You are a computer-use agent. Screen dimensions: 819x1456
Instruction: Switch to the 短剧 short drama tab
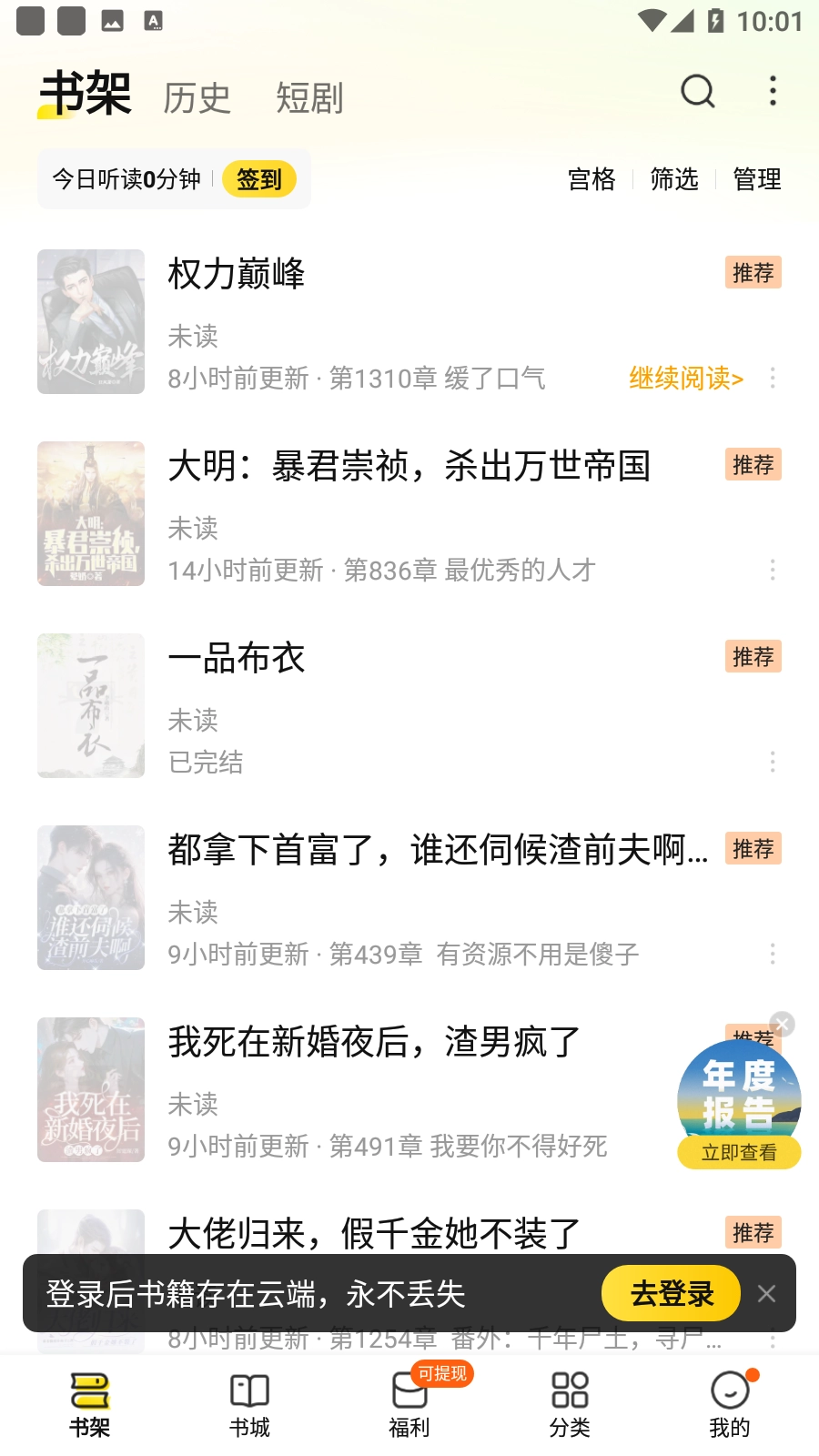[x=308, y=98]
